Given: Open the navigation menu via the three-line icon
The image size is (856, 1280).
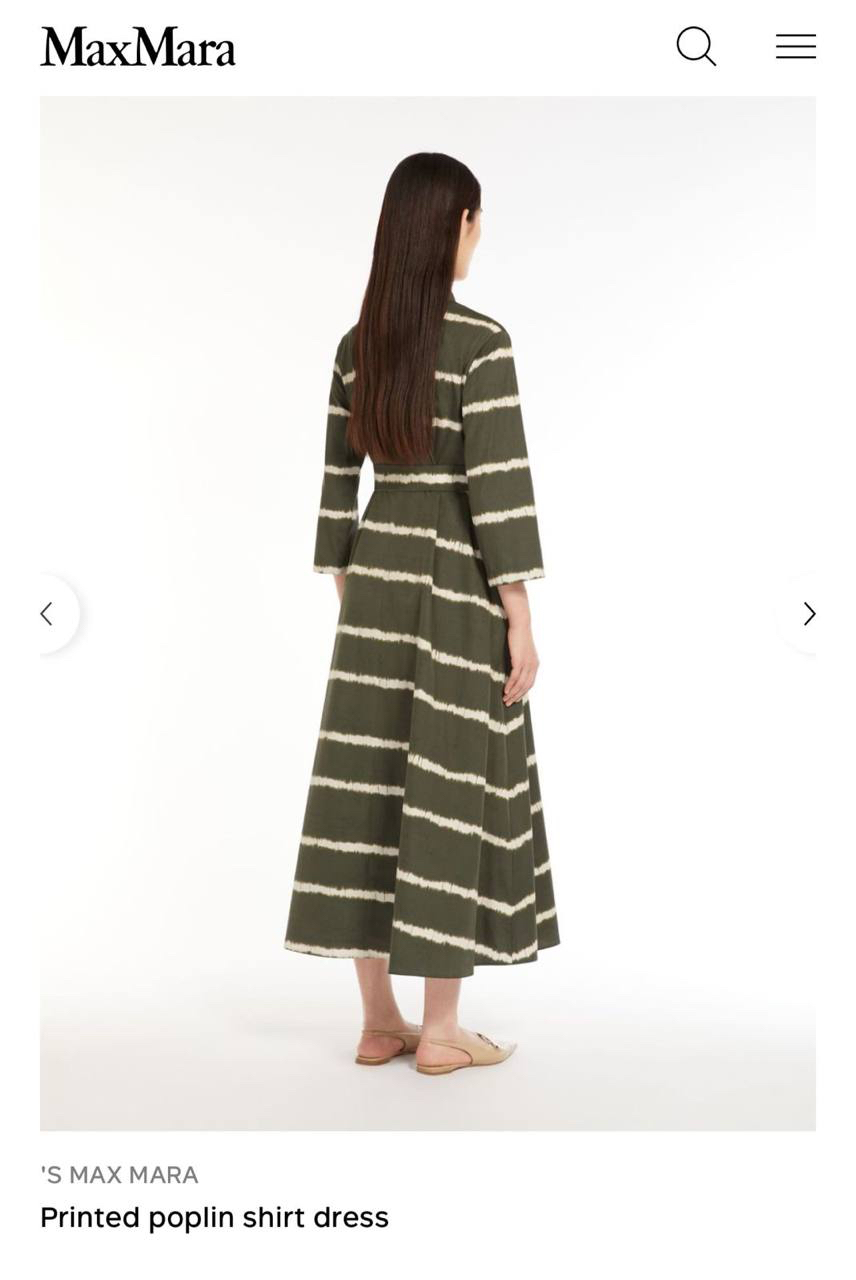Looking at the screenshot, I should (x=797, y=46).
